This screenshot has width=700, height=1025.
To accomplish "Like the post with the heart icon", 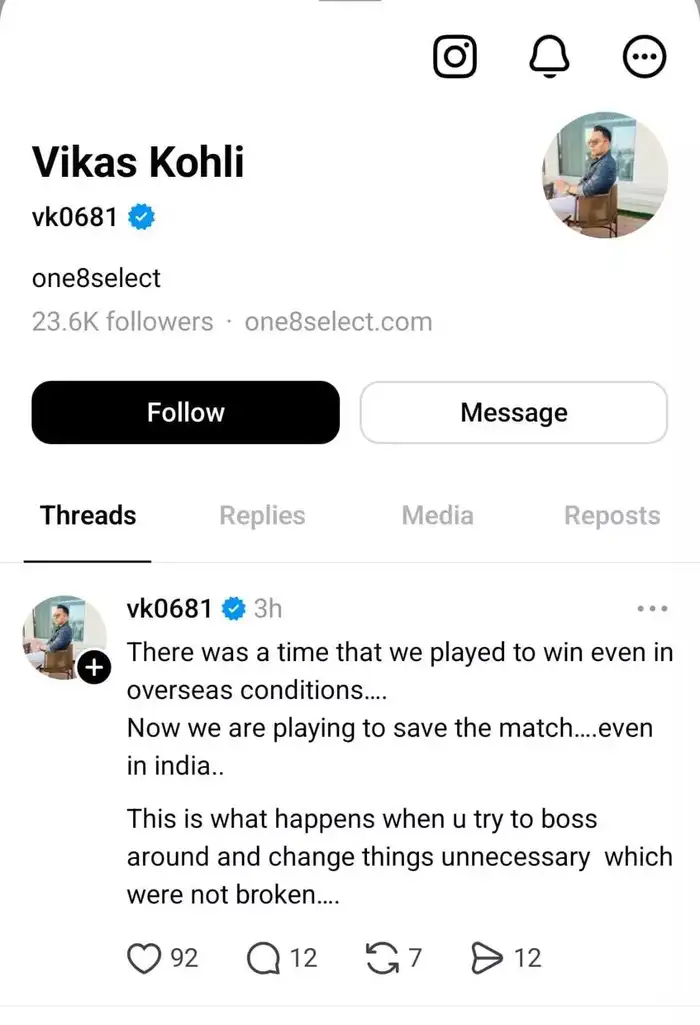I will (145, 958).
